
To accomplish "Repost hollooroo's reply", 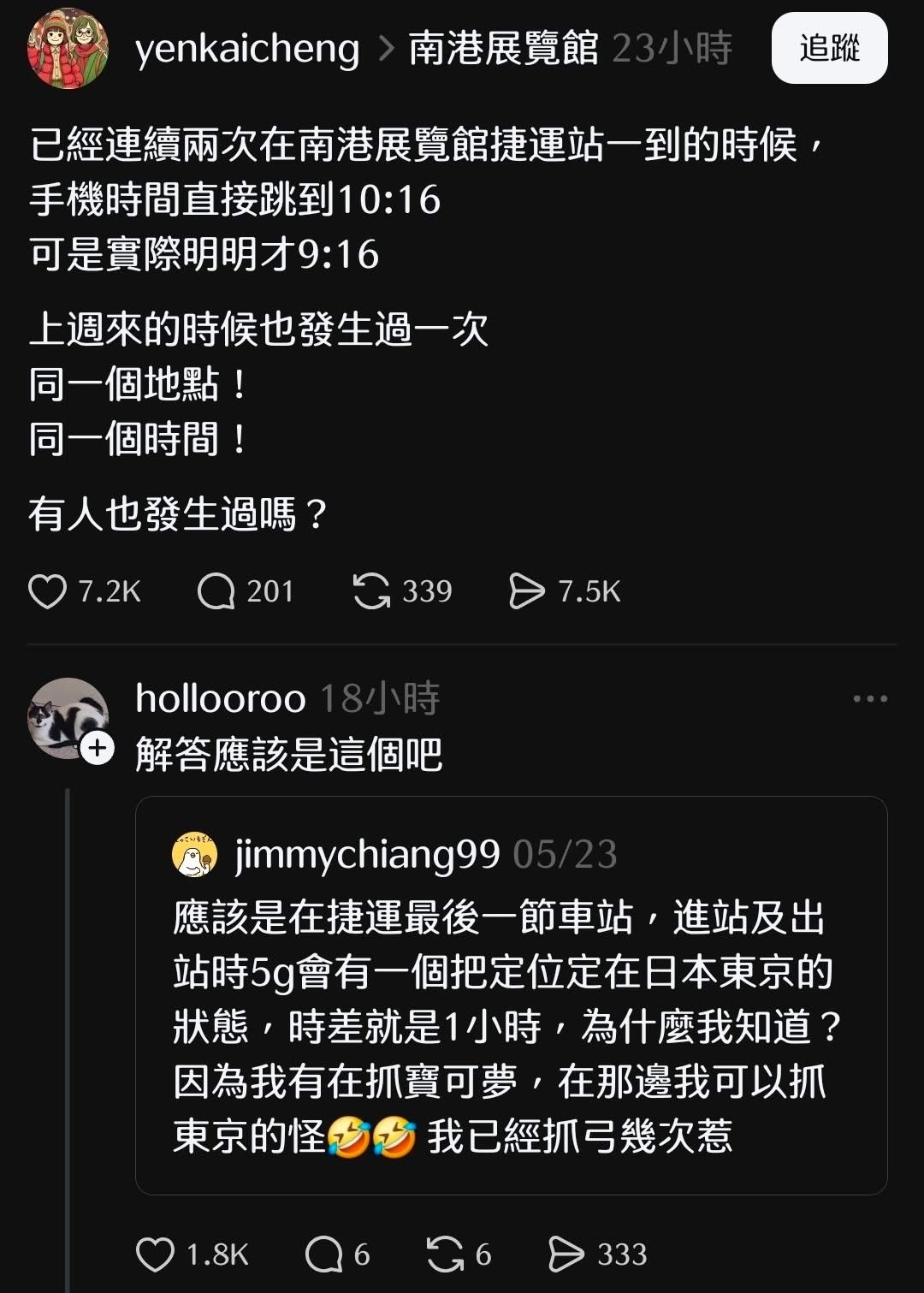I will pos(446,1254).
